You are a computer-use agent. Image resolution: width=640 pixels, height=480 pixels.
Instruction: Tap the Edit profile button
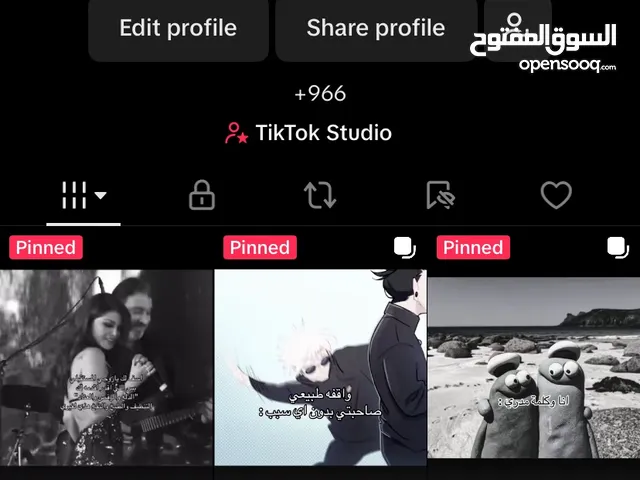(x=178, y=28)
